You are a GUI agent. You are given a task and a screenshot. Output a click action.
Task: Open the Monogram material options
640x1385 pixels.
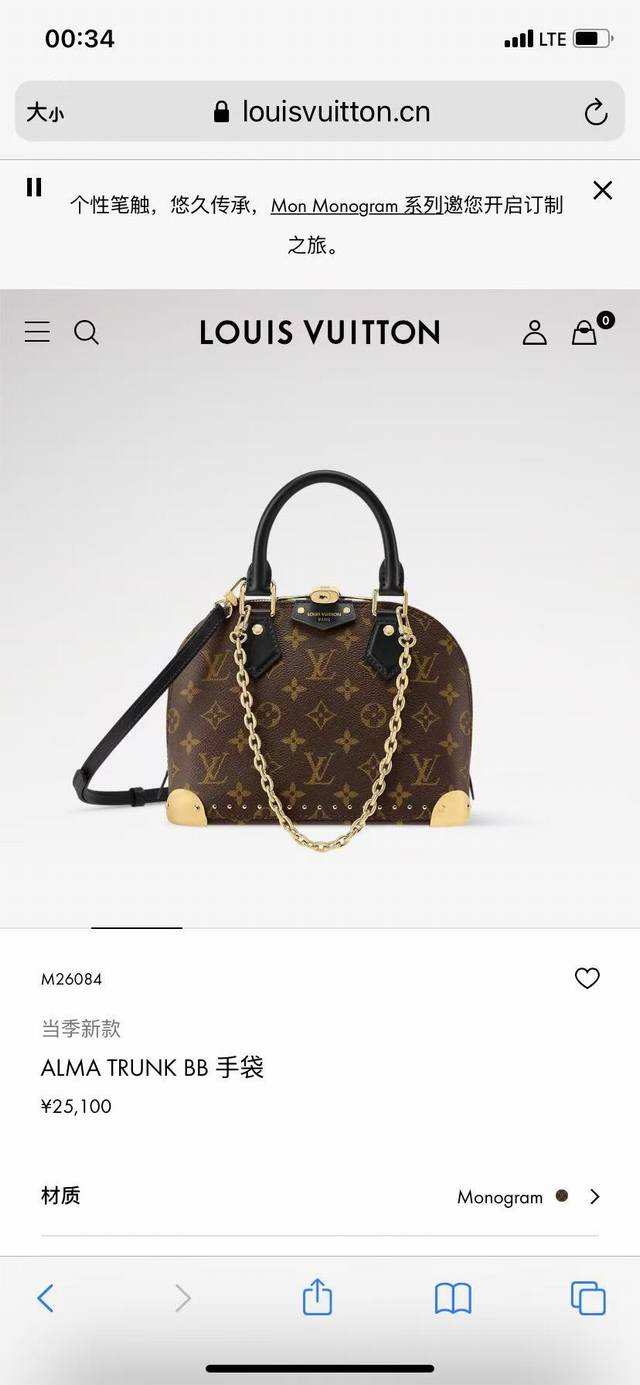[x=528, y=1196]
